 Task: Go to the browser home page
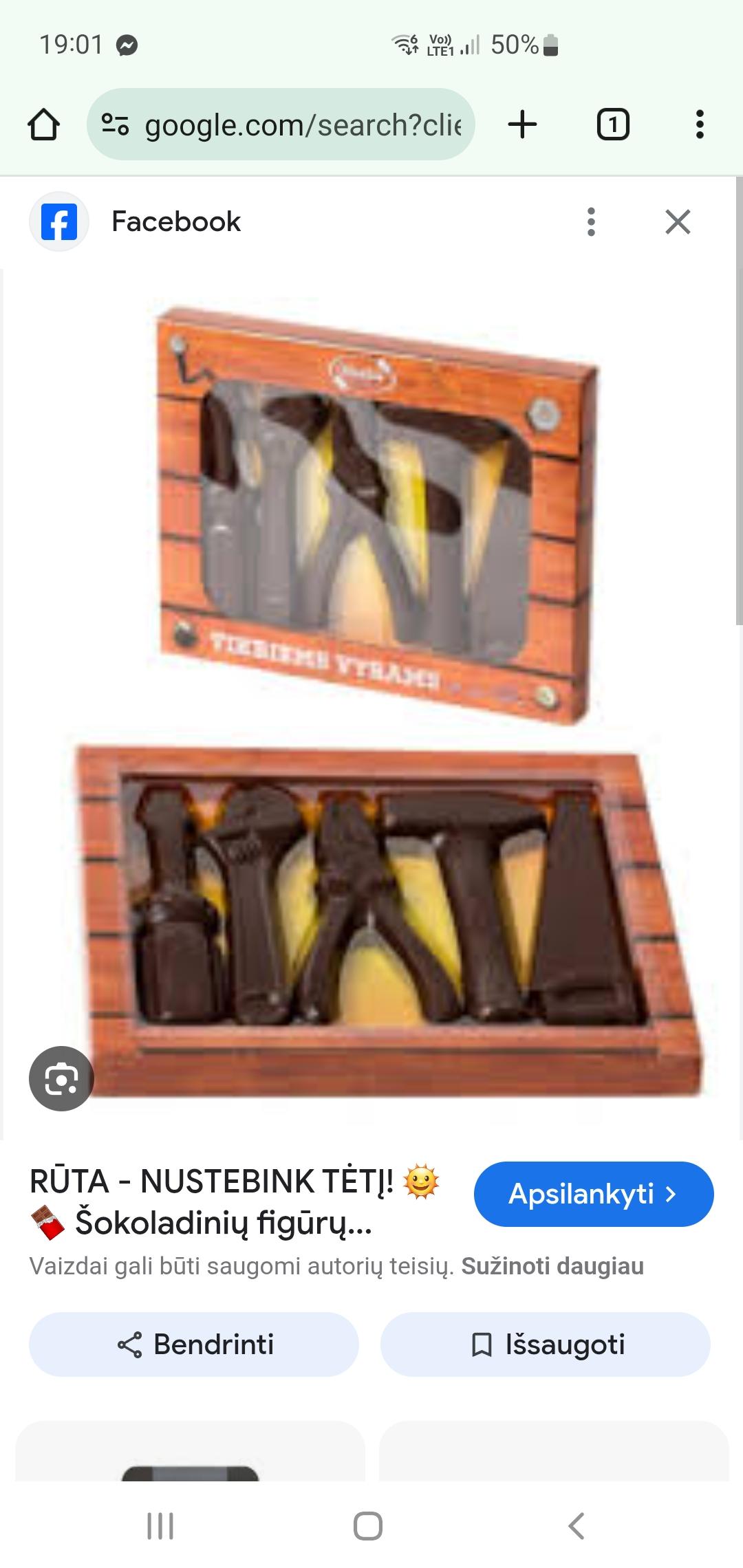coord(43,125)
